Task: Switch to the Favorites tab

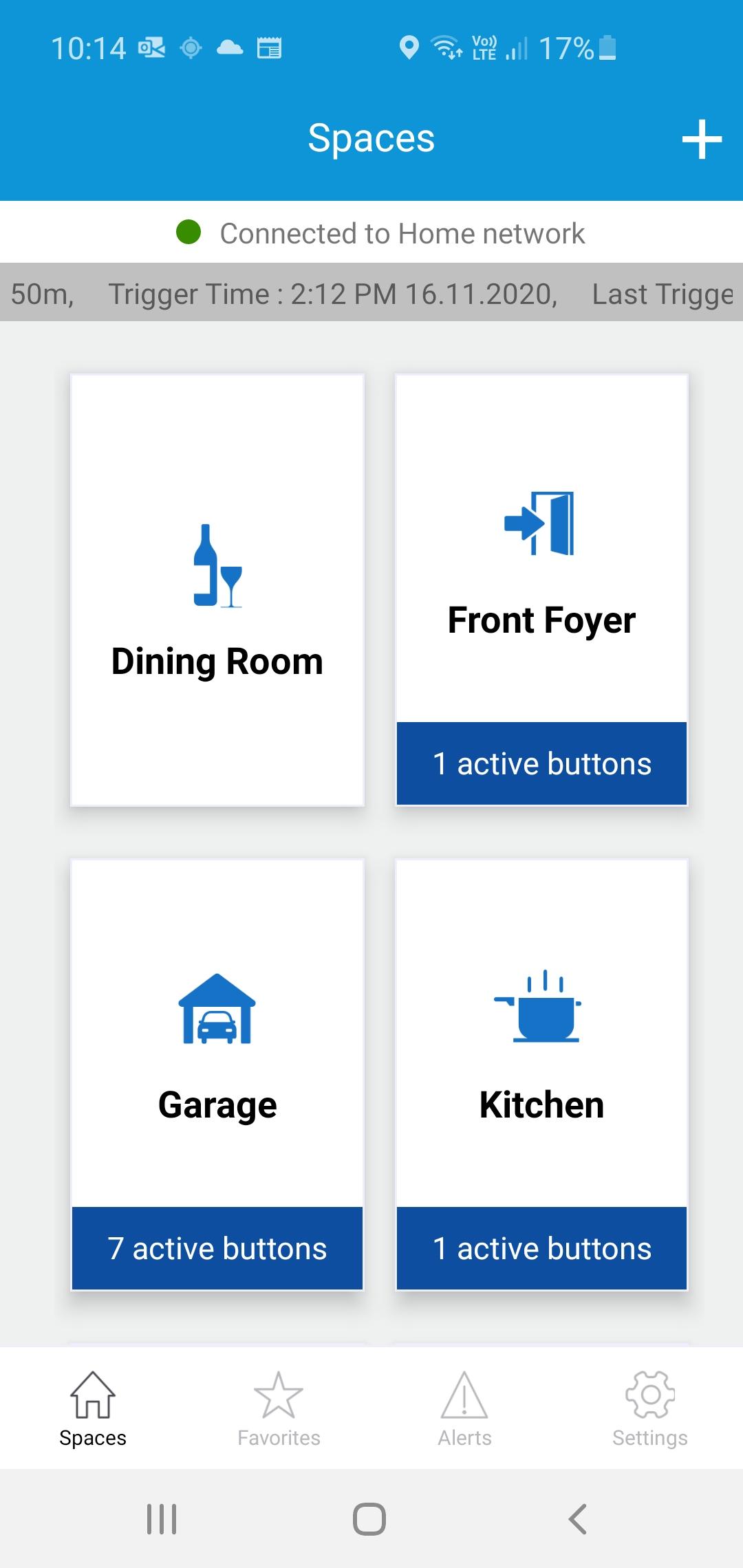Action: coord(279,1408)
